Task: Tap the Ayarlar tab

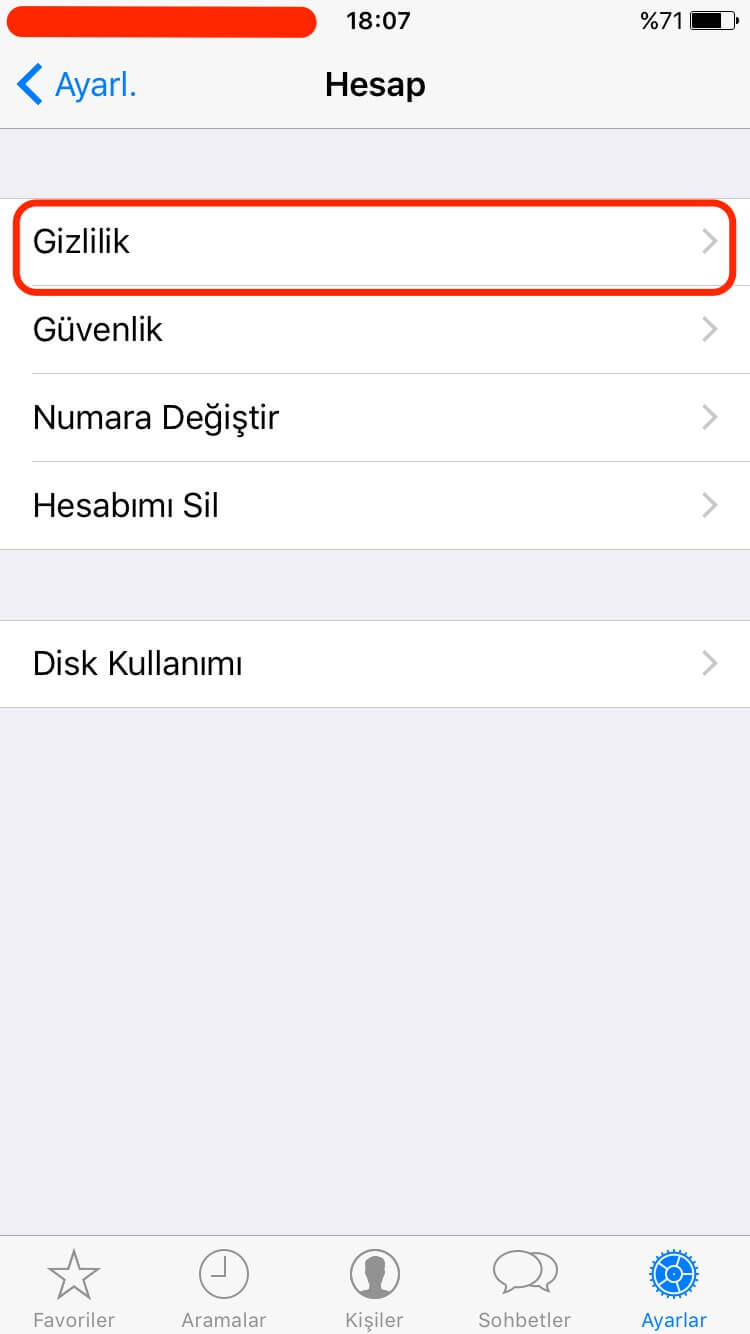Action: 674,1288
